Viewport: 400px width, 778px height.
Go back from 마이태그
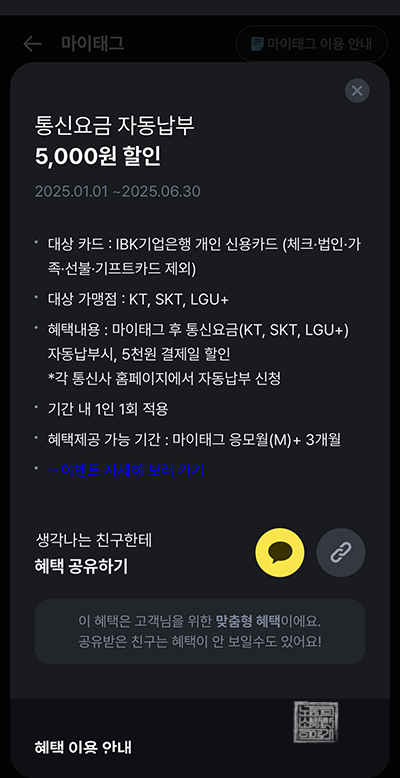pyautogui.click(x=33, y=44)
